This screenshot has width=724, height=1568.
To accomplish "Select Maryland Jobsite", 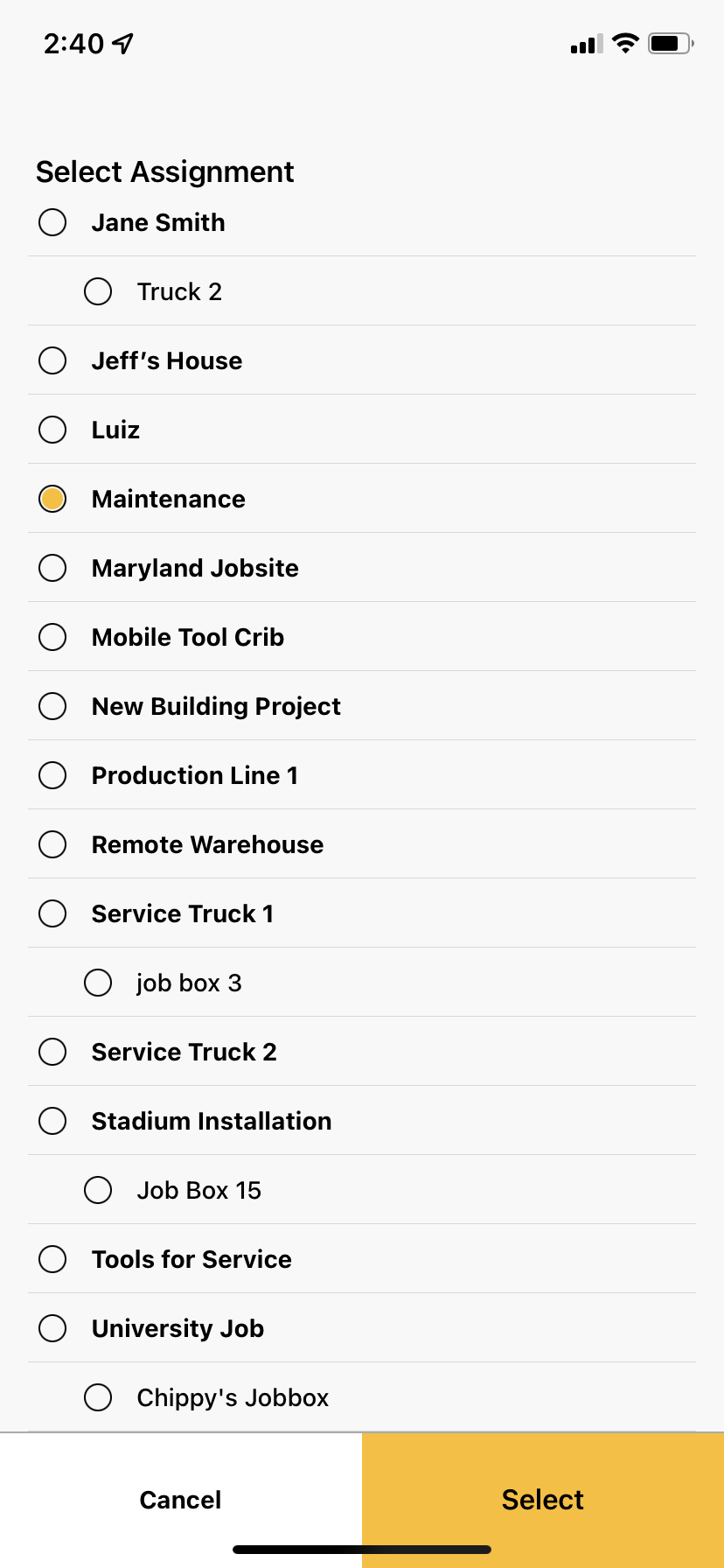I will [362, 568].
